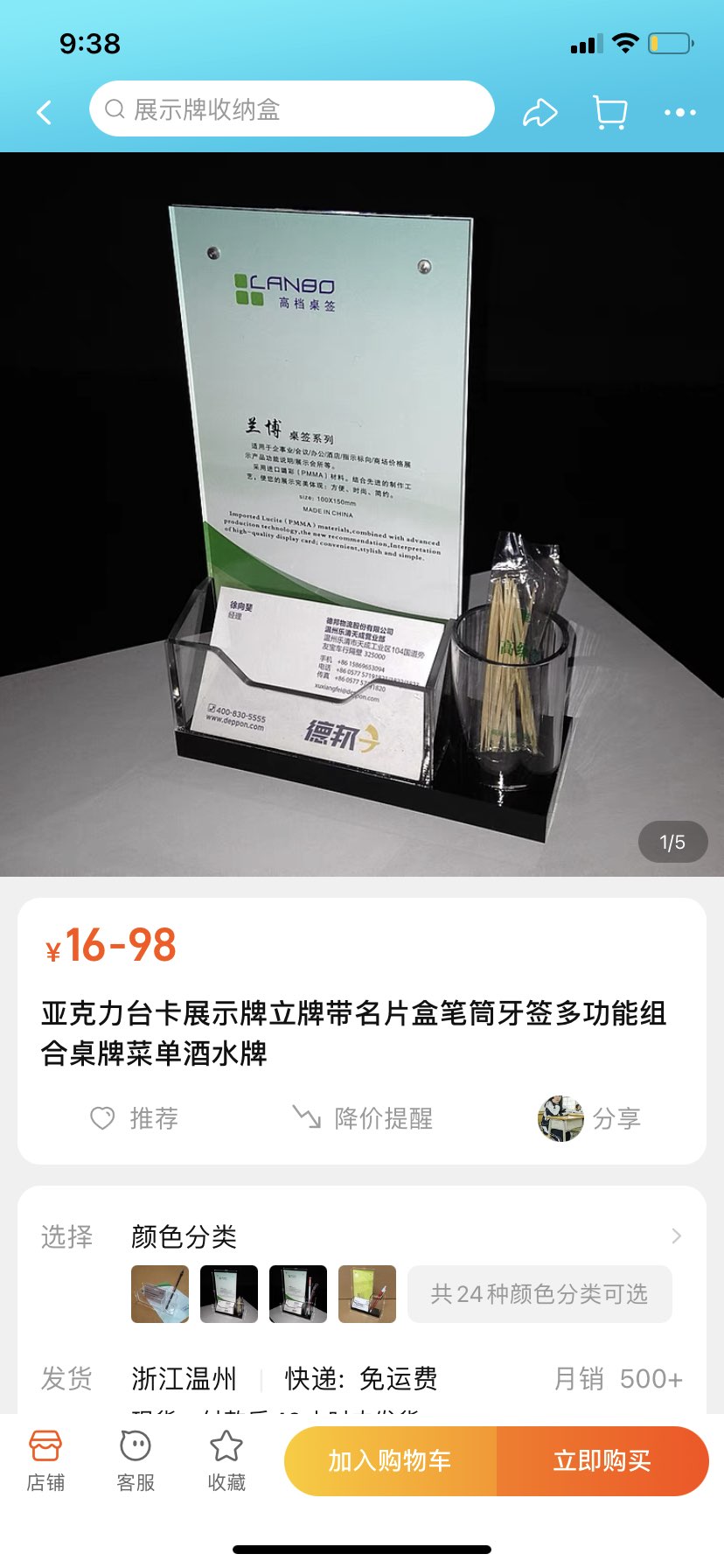Tap the 展示牌收纳盒 search box

pyautogui.click(x=291, y=109)
